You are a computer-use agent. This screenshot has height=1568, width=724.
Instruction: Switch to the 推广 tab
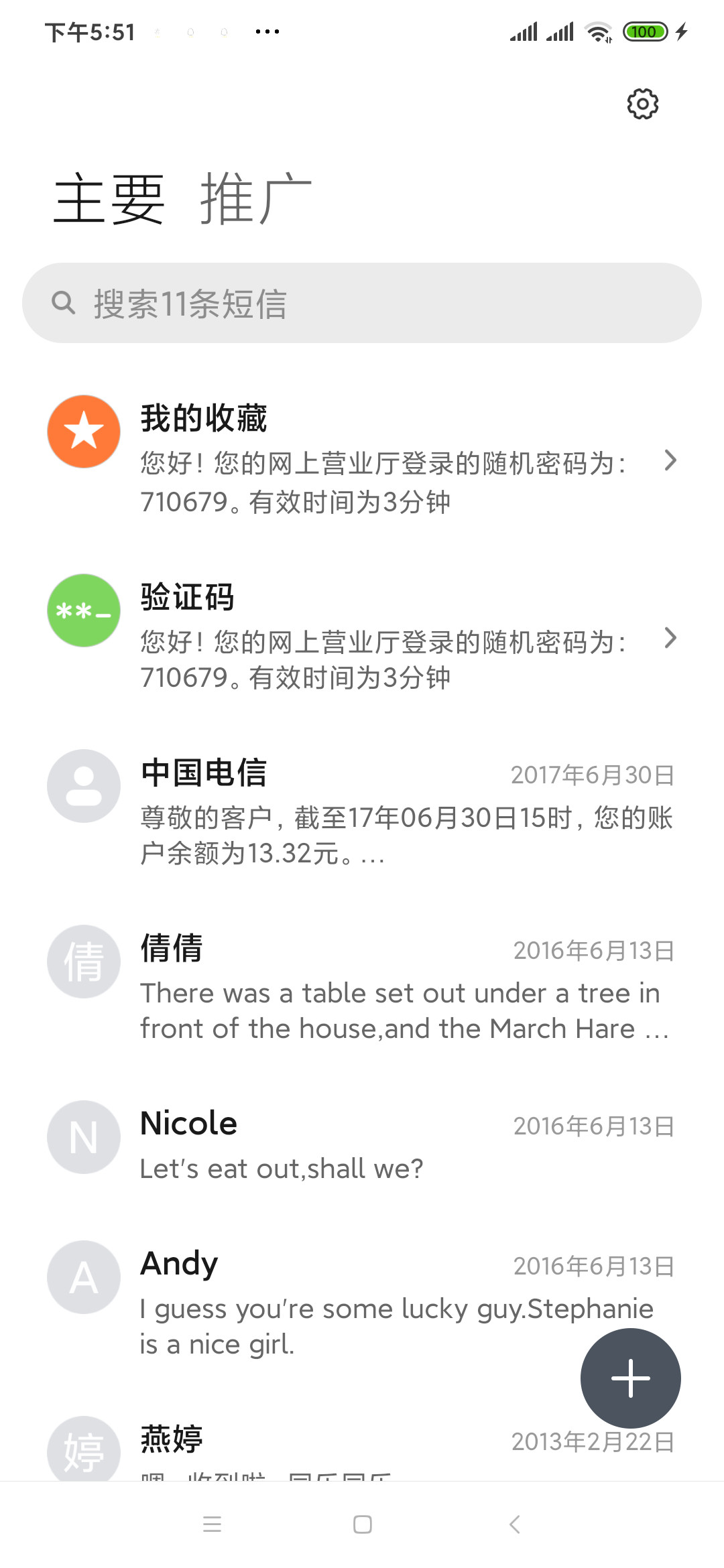point(256,199)
